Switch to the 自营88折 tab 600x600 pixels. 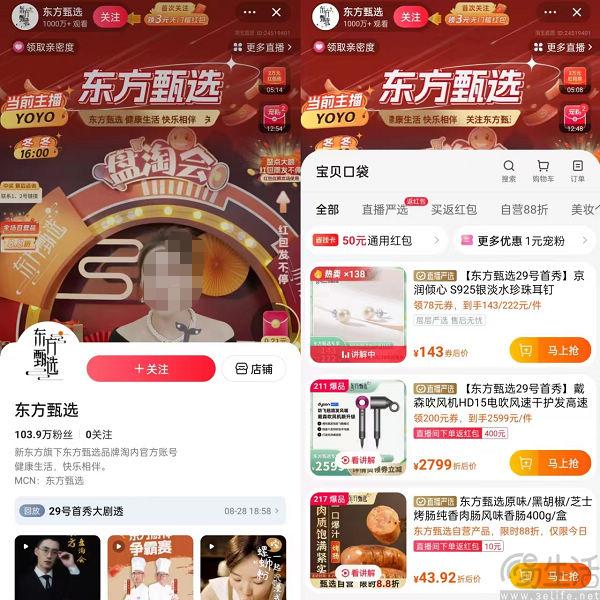pos(523,209)
